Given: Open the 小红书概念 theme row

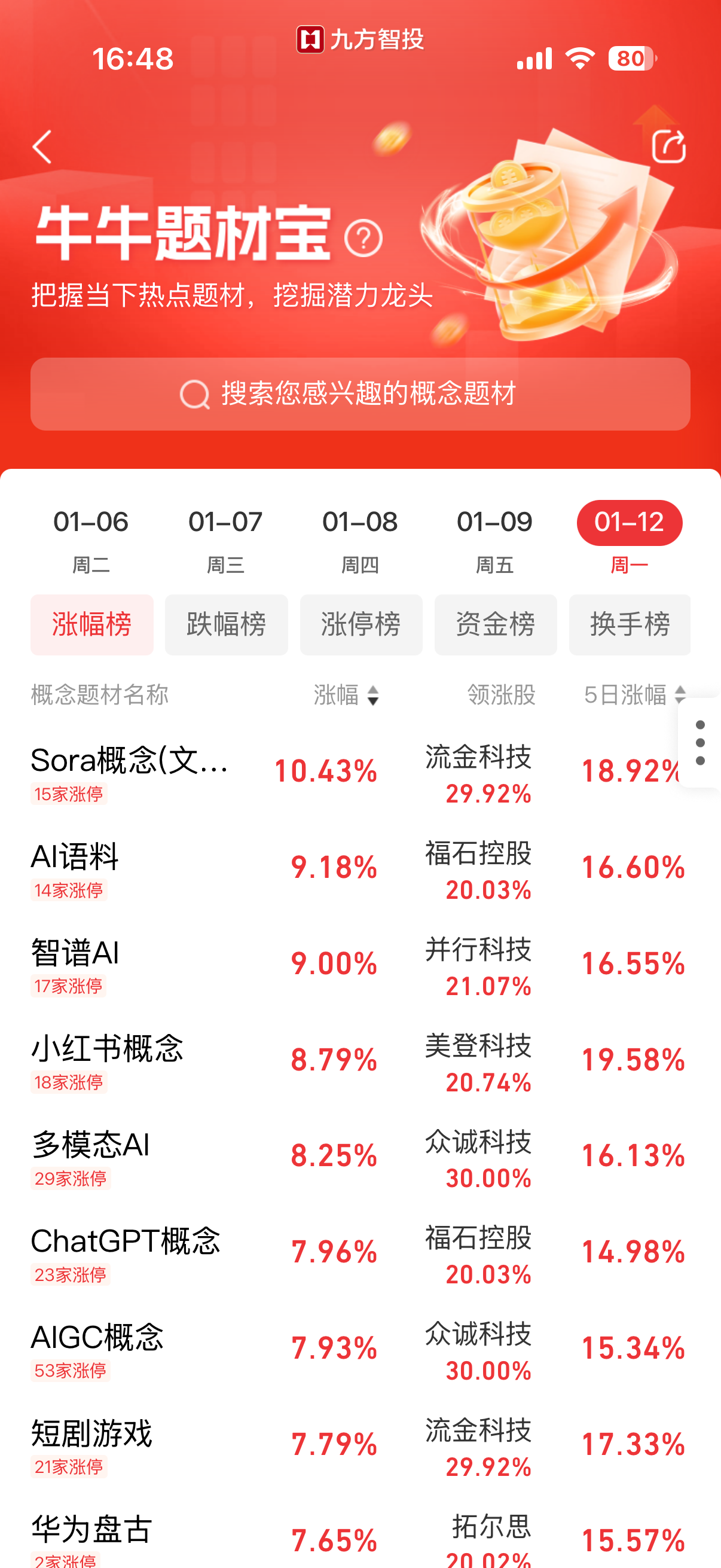Looking at the screenshot, I should point(107,1059).
